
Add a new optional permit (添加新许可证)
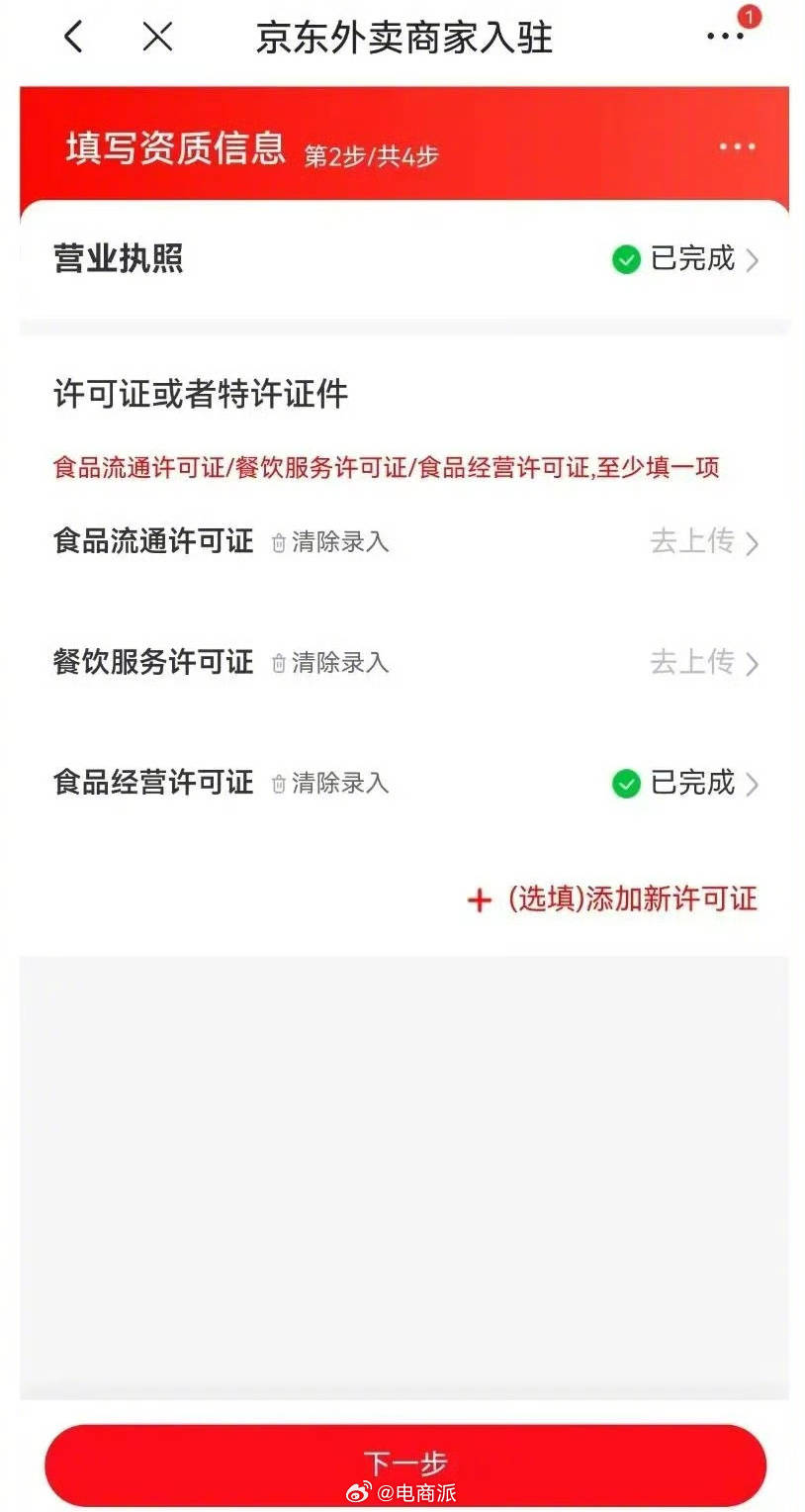coord(612,898)
